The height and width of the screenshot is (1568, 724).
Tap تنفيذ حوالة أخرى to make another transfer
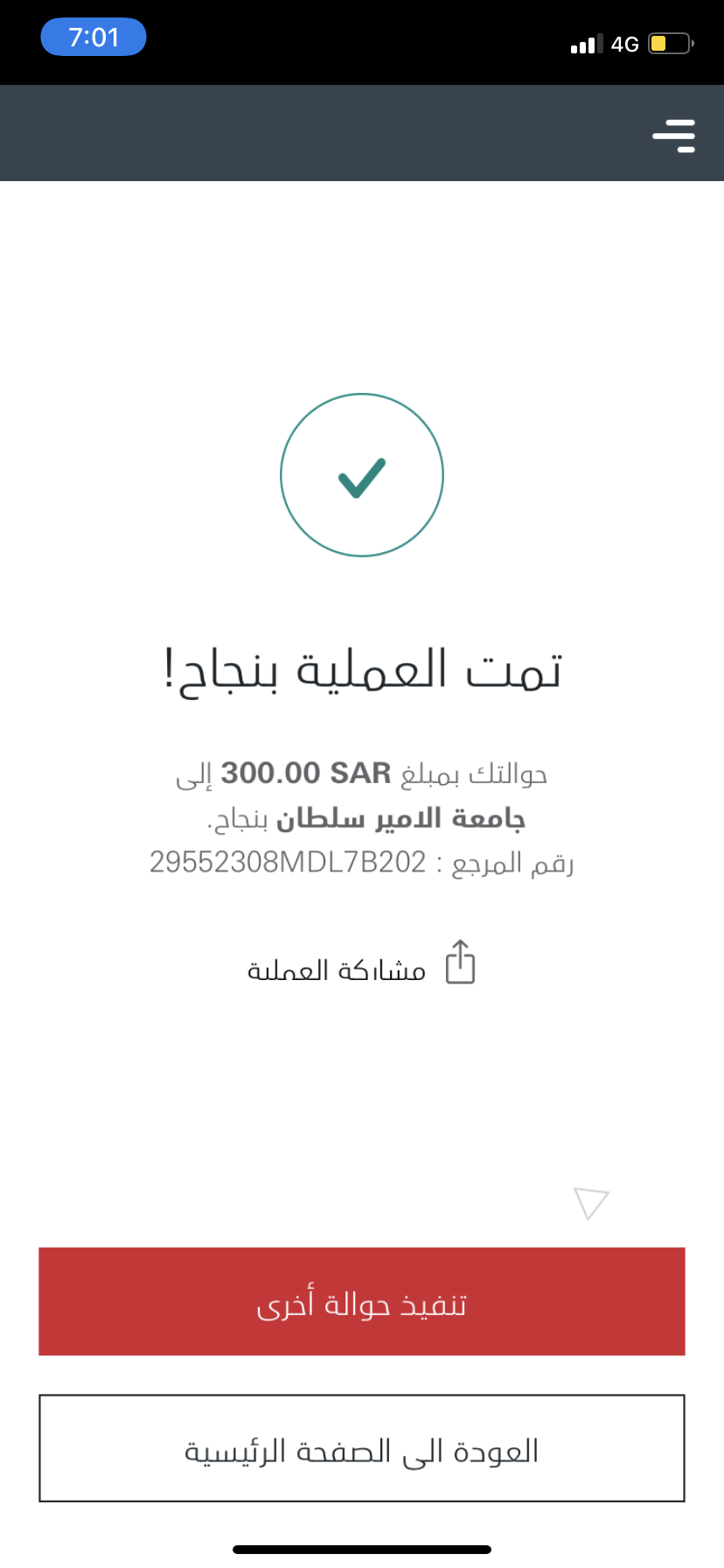[361, 1301]
